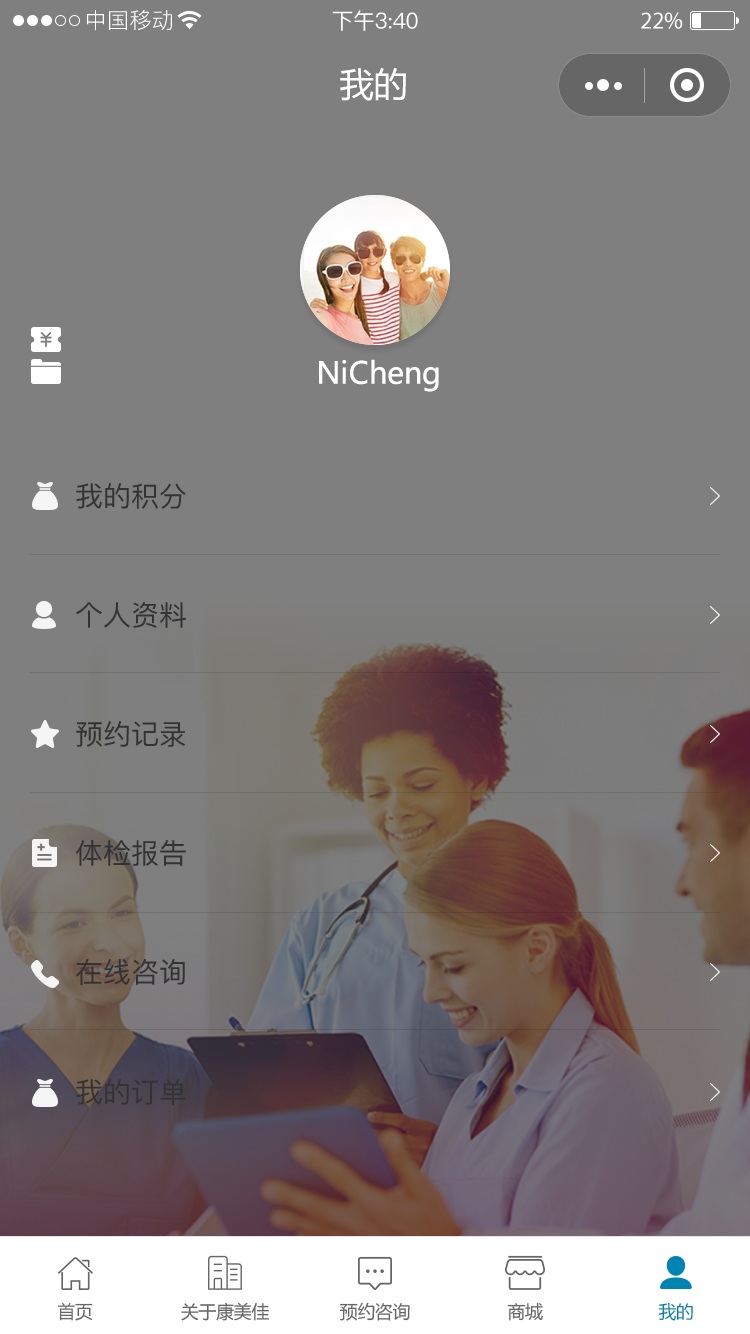Open the coupon ticket icon

pos(46,339)
